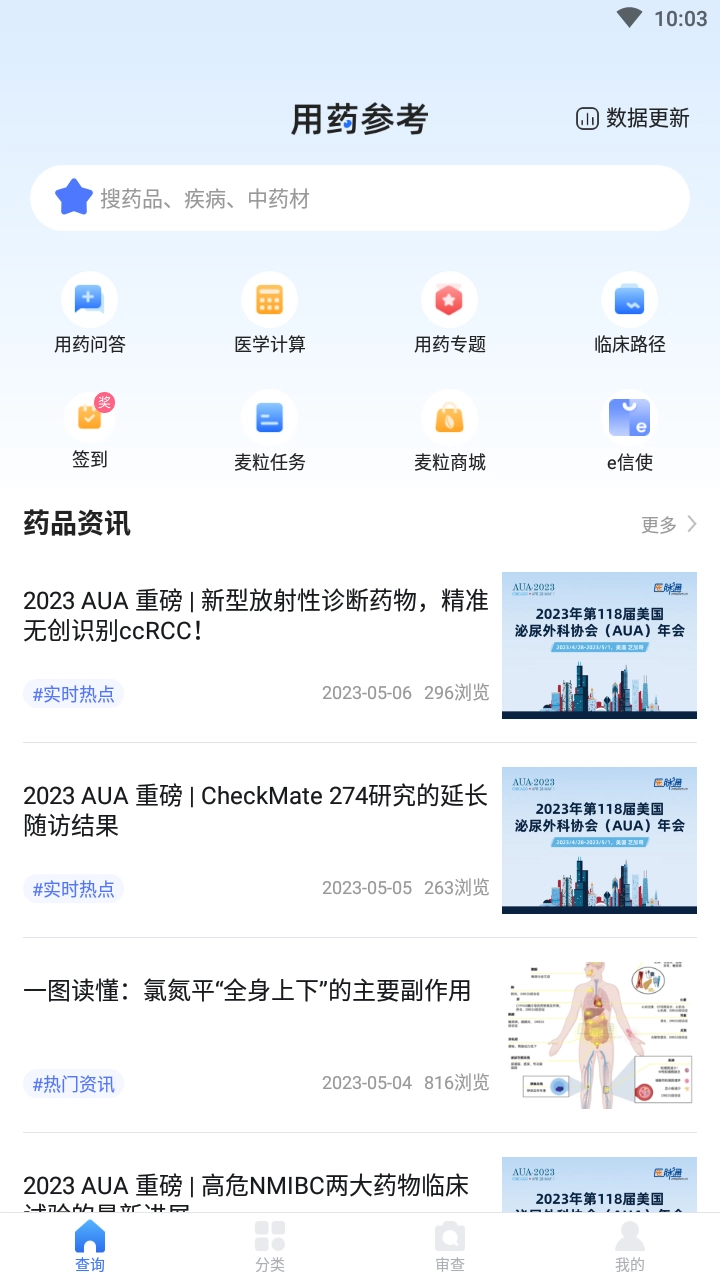Open the 数据更新 data update control
The height and width of the screenshot is (1280, 720).
pos(632,118)
